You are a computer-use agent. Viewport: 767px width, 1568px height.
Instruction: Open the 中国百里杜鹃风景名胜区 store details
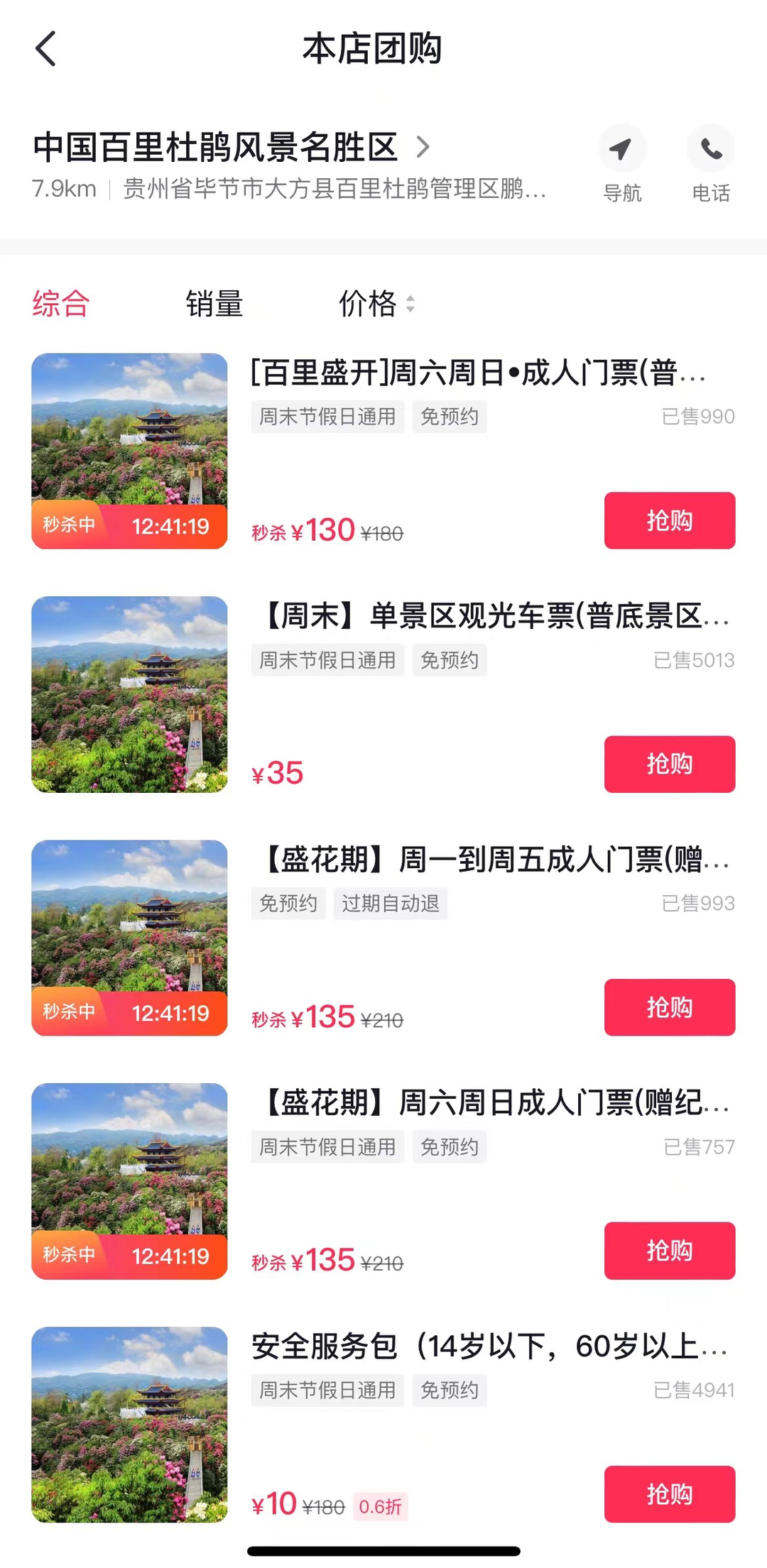(x=231, y=148)
